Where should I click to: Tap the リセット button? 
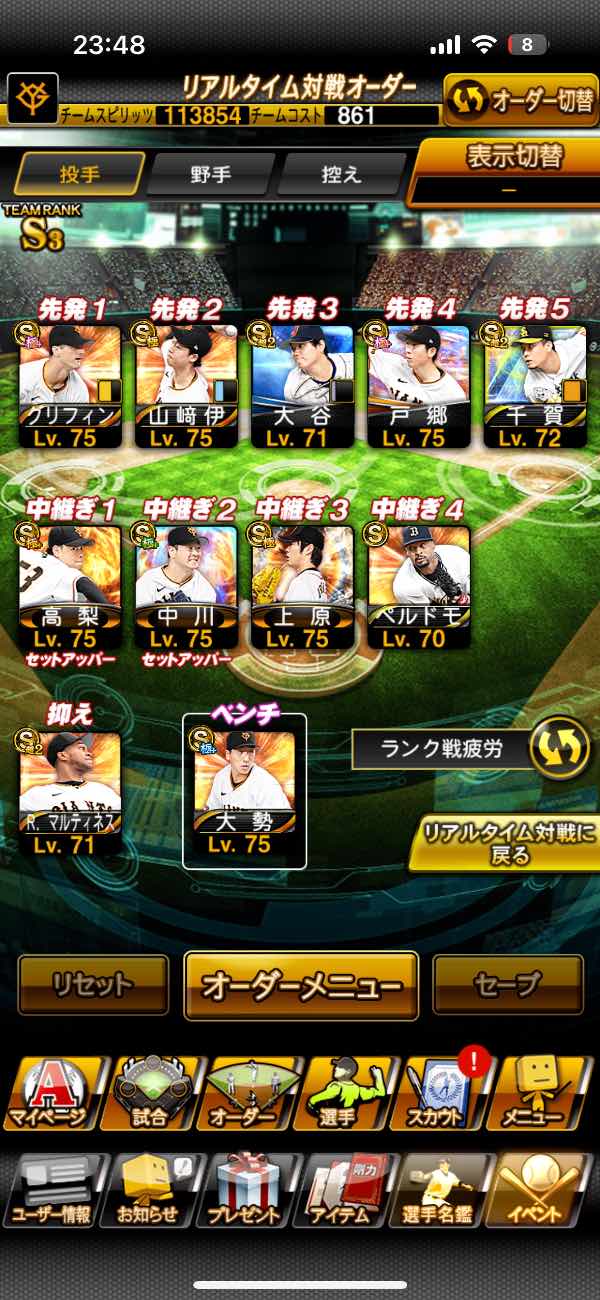pyautogui.click(x=93, y=985)
